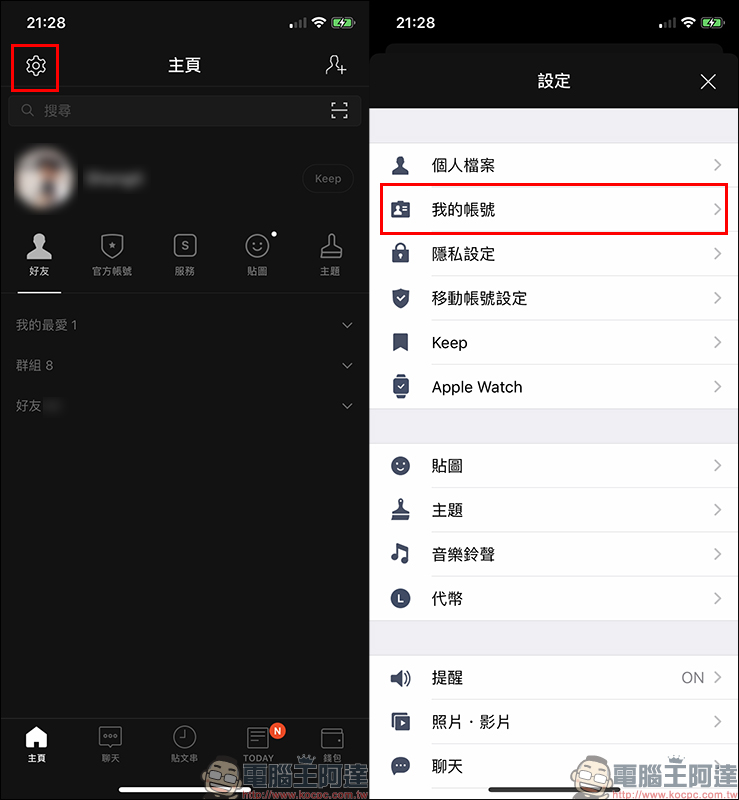Screen dimensions: 739x800
Task: Close the 設定 screen
Action: (x=708, y=82)
